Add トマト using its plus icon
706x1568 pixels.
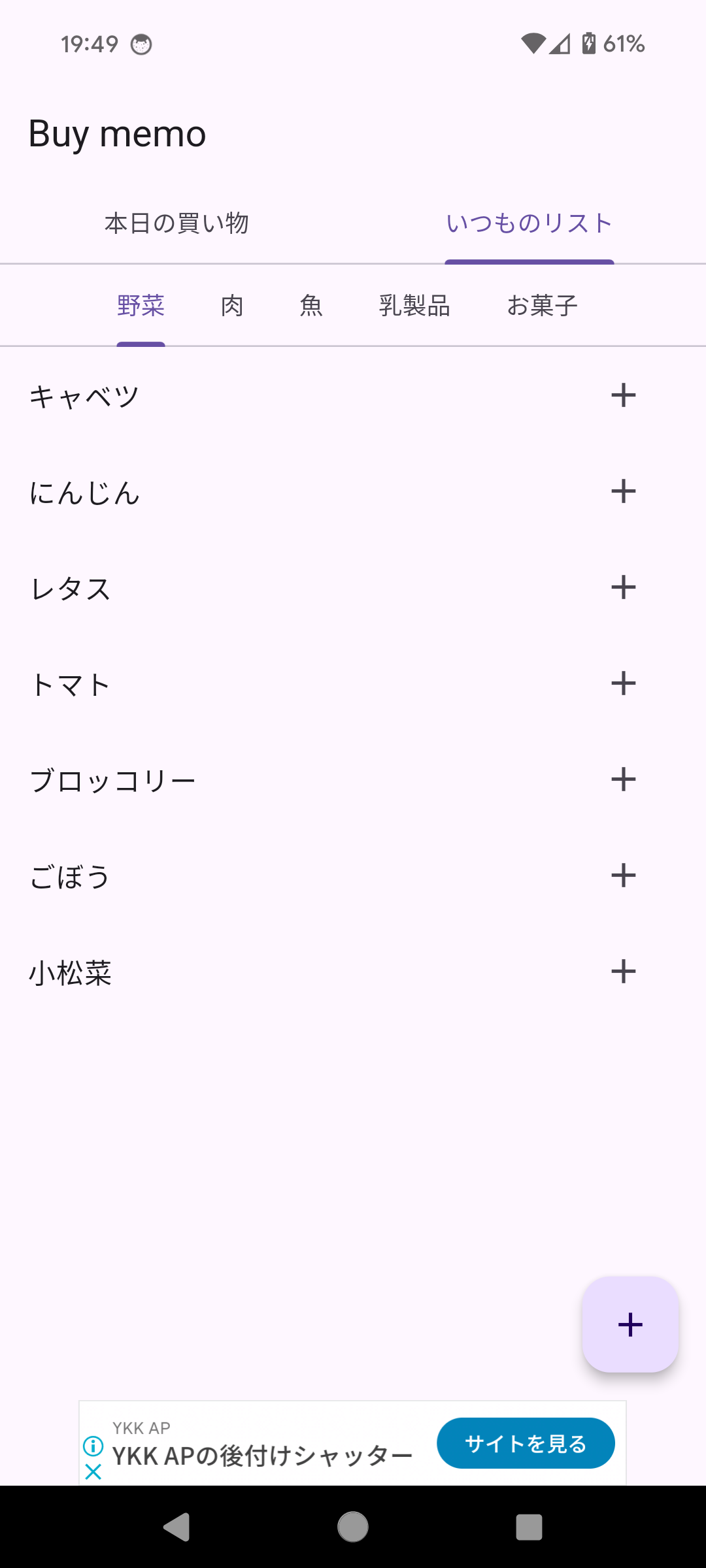pos(623,683)
